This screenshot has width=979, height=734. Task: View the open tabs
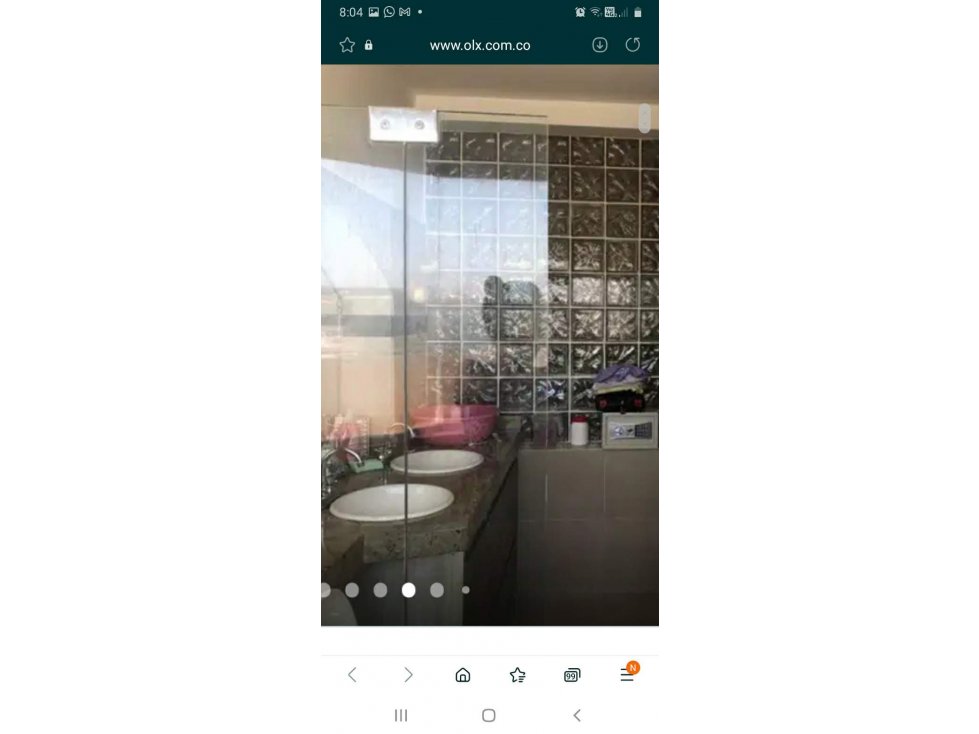pyautogui.click(x=572, y=675)
